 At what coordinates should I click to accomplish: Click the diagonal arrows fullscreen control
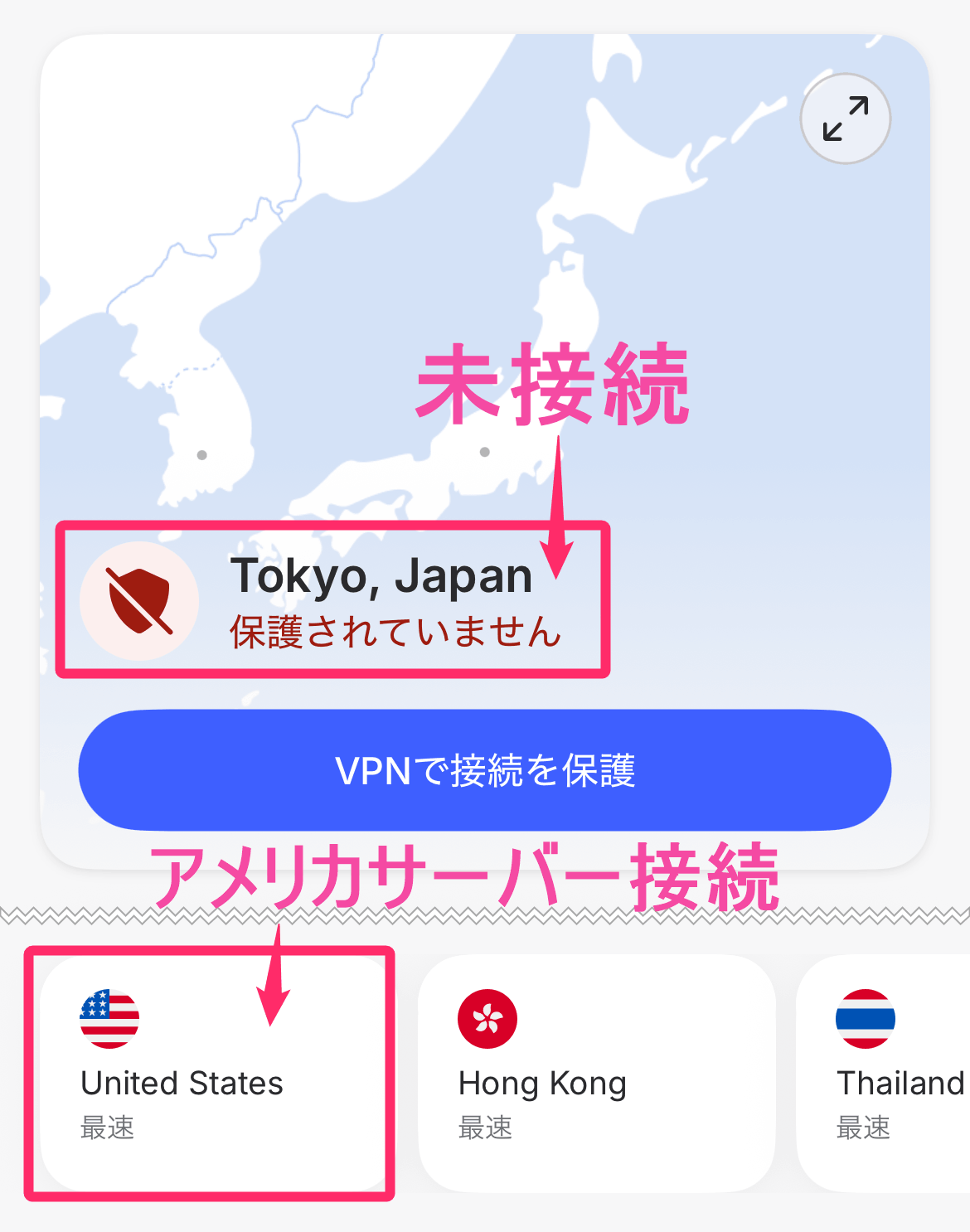(844, 119)
